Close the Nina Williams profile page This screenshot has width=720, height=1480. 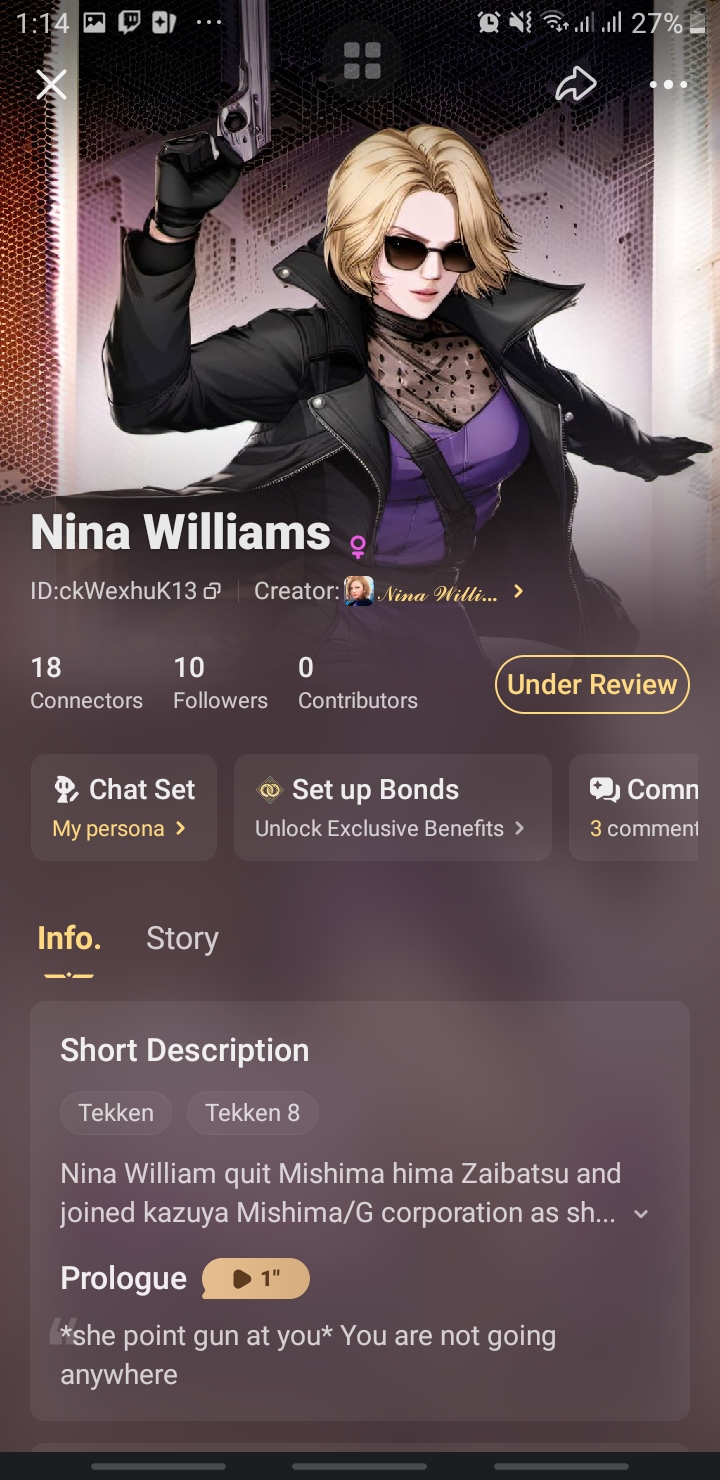pyautogui.click(x=51, y=85)
